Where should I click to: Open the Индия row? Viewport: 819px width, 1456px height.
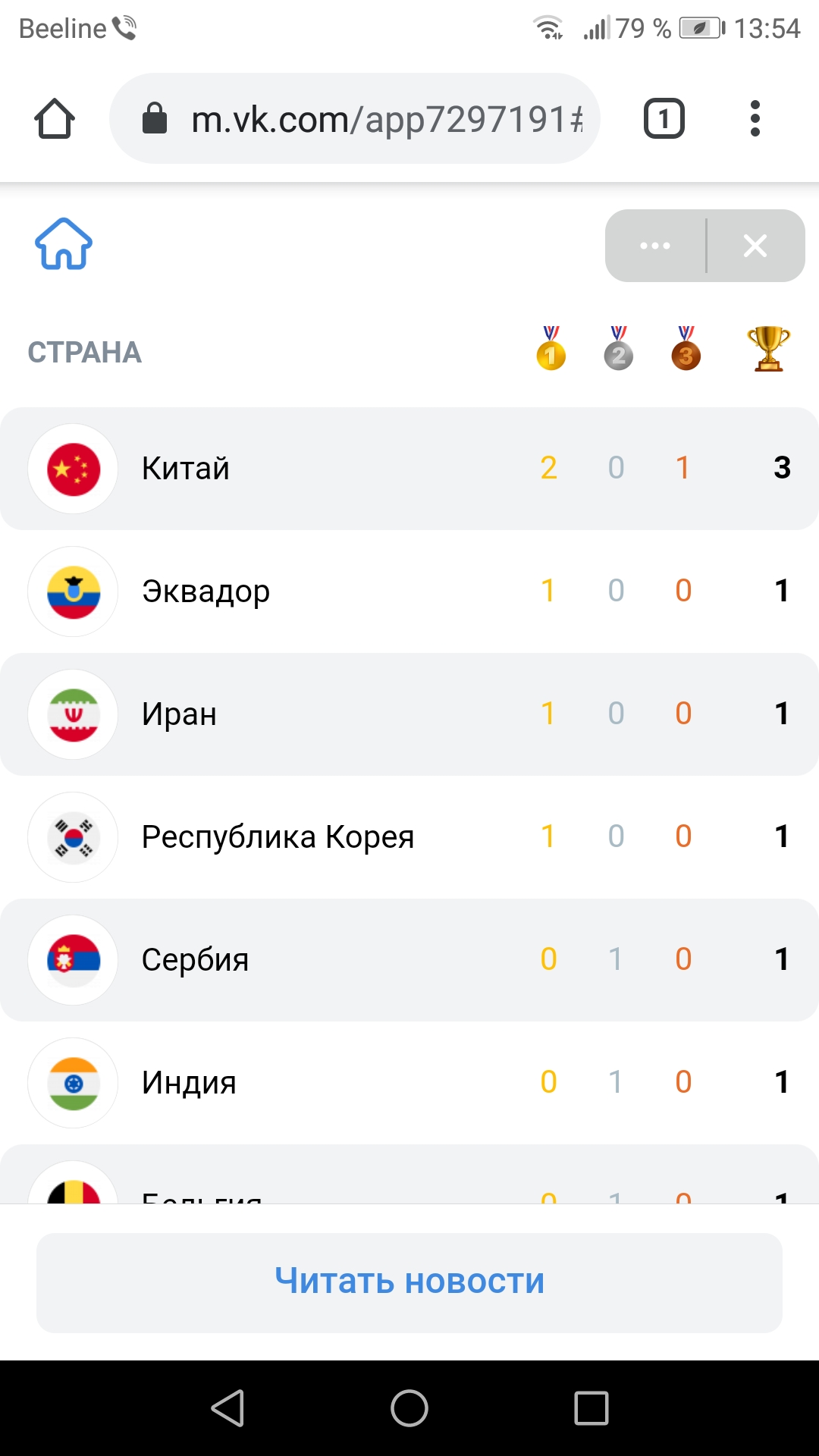(x=409, y=1083)
